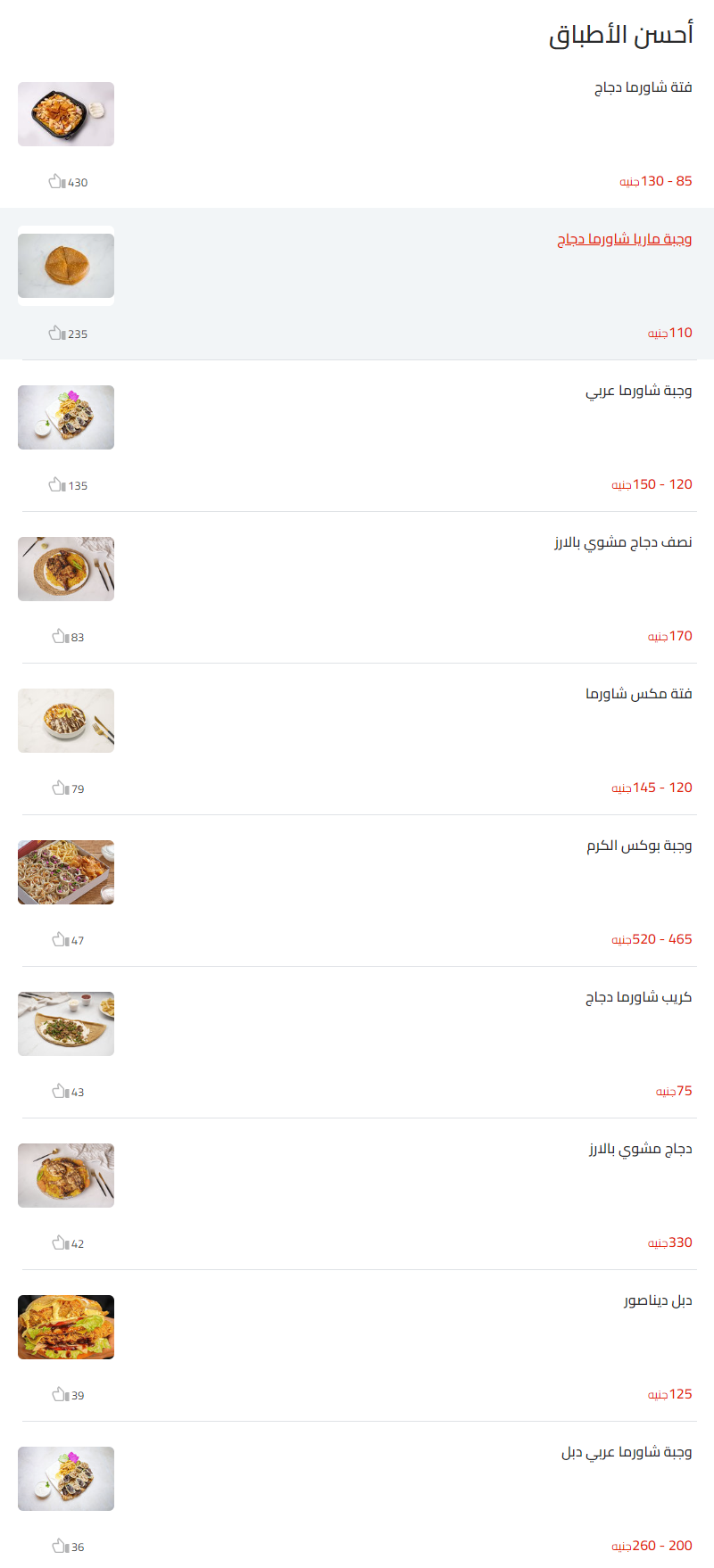Click the thumbs-up icon showing 235 likes
This screenshot has width=714, height=1568.
(x=58, y=334)
